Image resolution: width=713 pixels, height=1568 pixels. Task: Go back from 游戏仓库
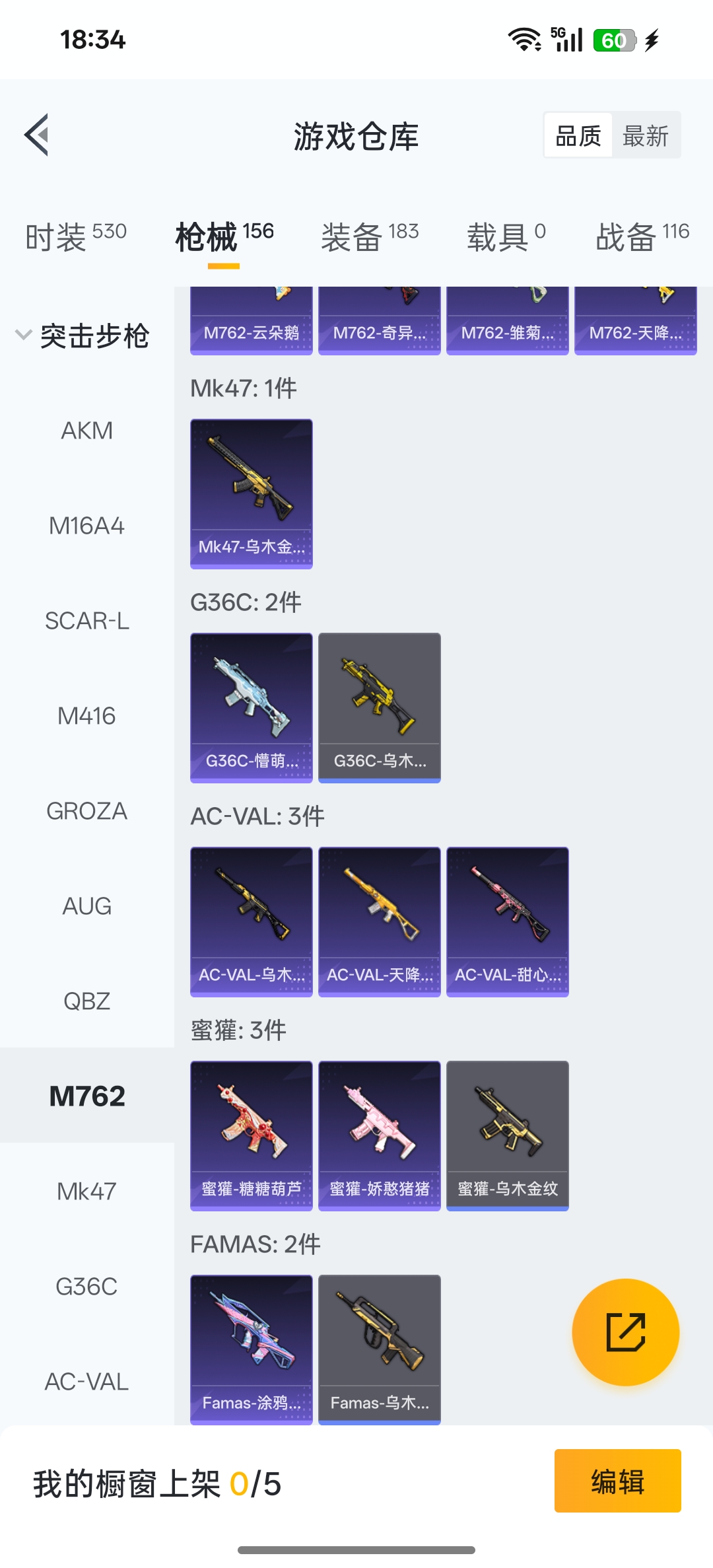click(x=37, y=135)
